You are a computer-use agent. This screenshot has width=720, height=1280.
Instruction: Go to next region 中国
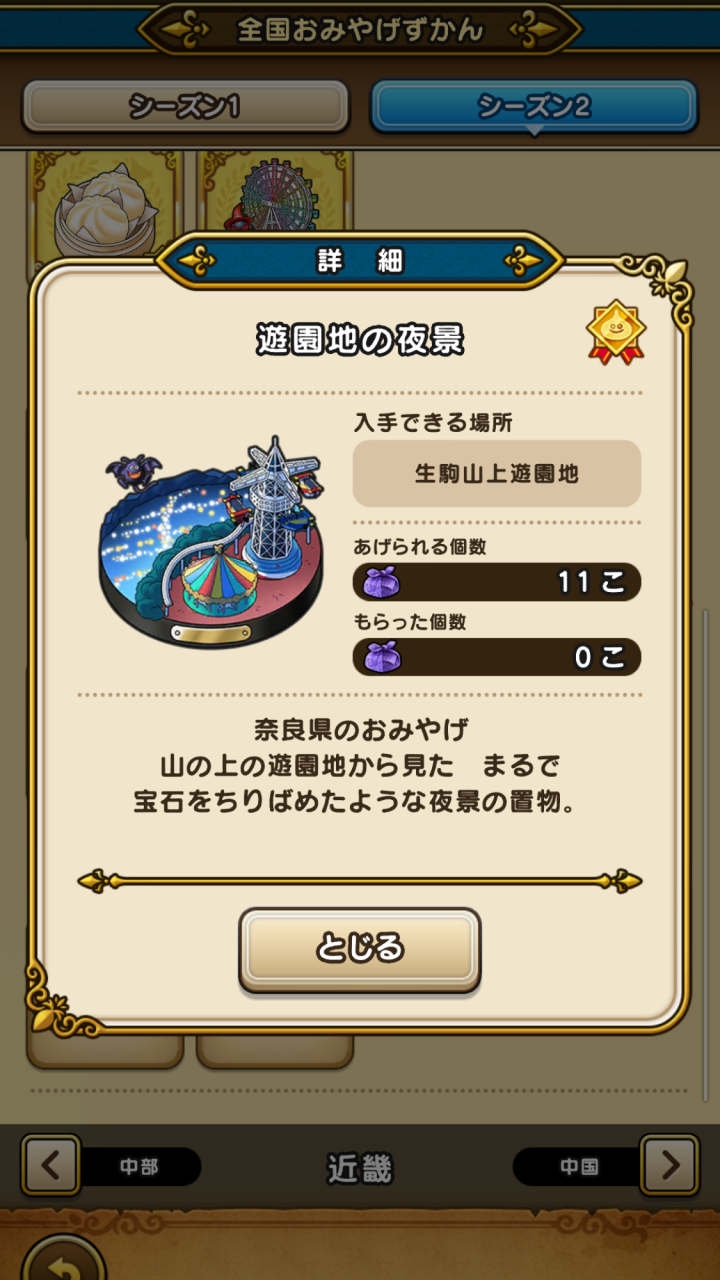pos(668,1165)
